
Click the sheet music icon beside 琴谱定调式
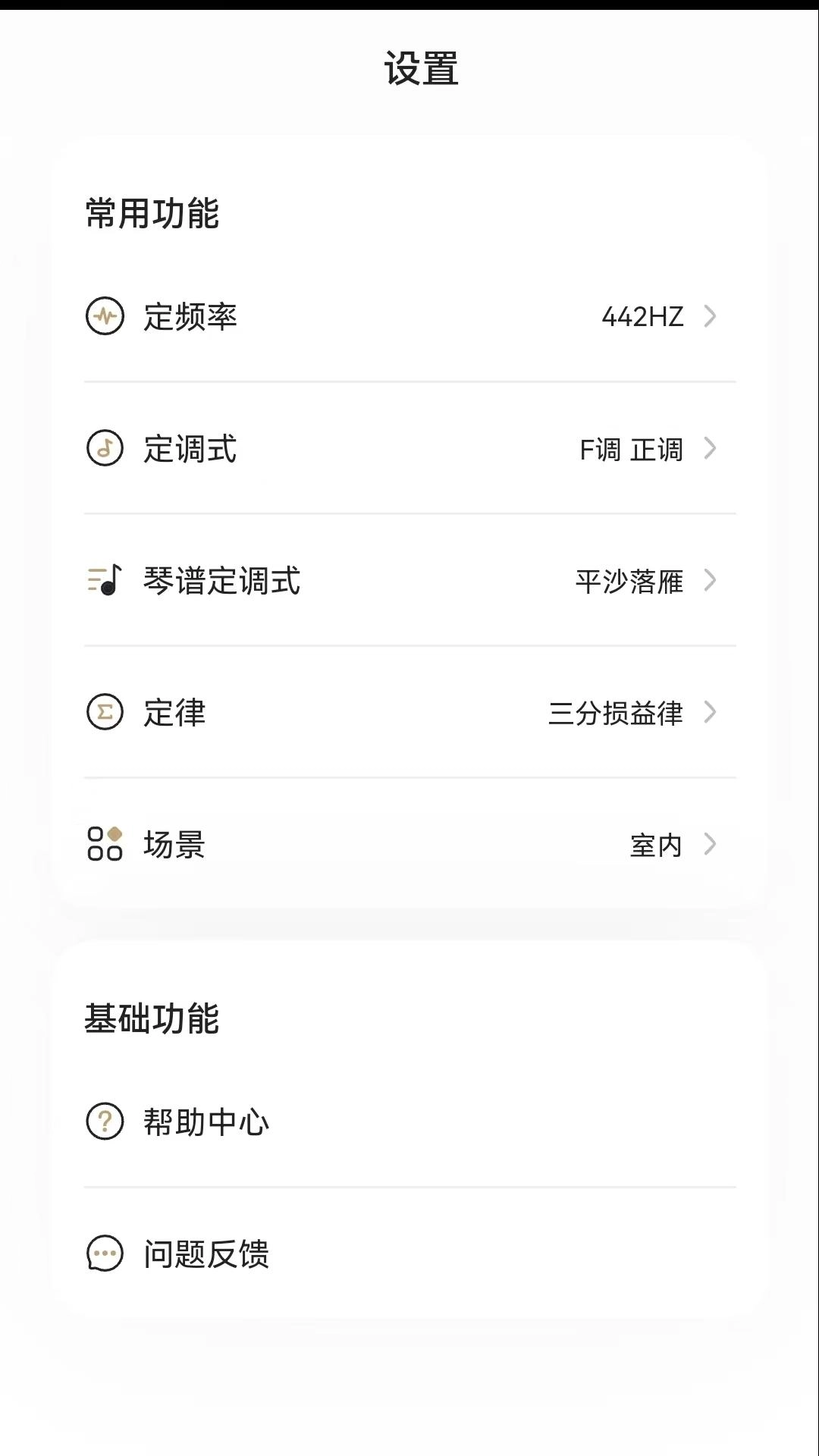pyautogui.click(x=105, y=581)
